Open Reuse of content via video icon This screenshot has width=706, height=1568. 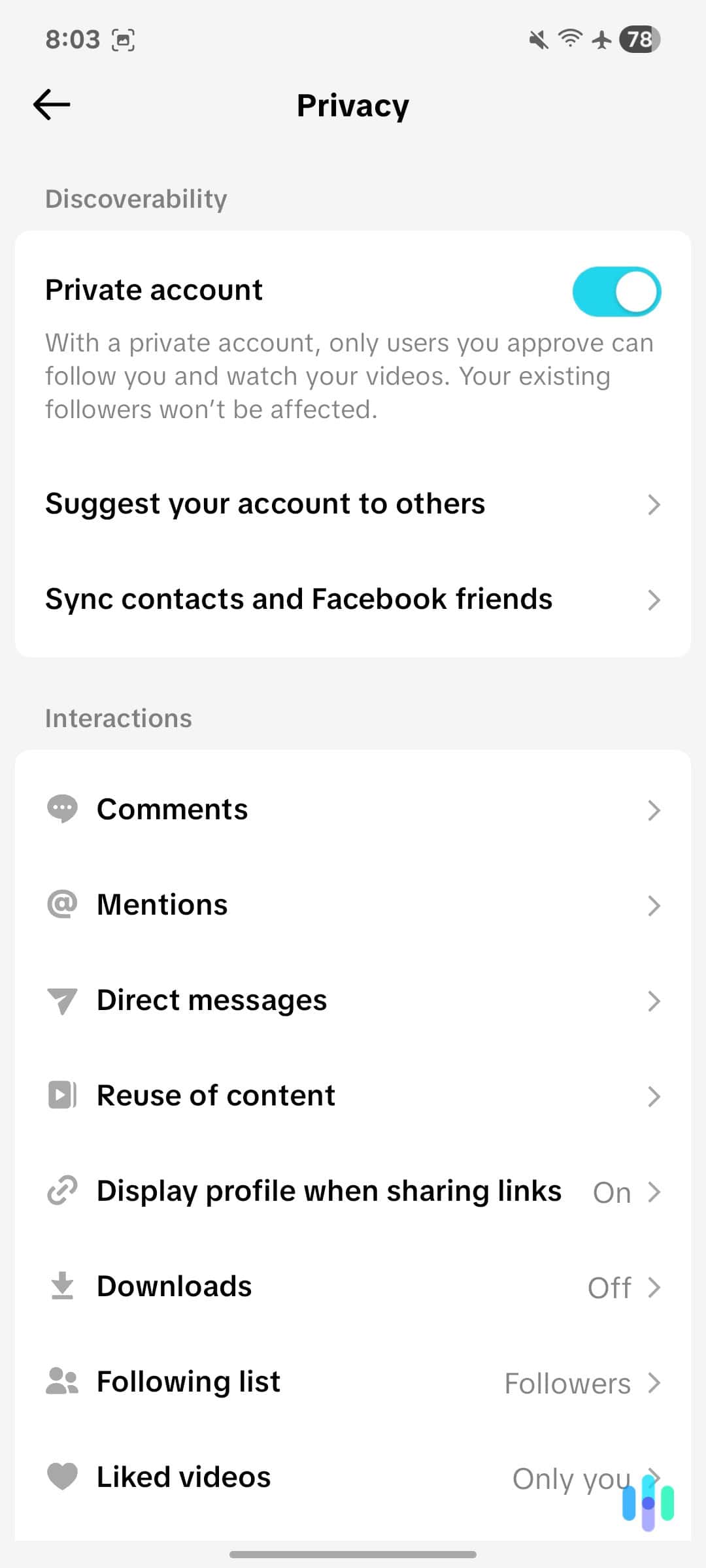(62, 1096)
